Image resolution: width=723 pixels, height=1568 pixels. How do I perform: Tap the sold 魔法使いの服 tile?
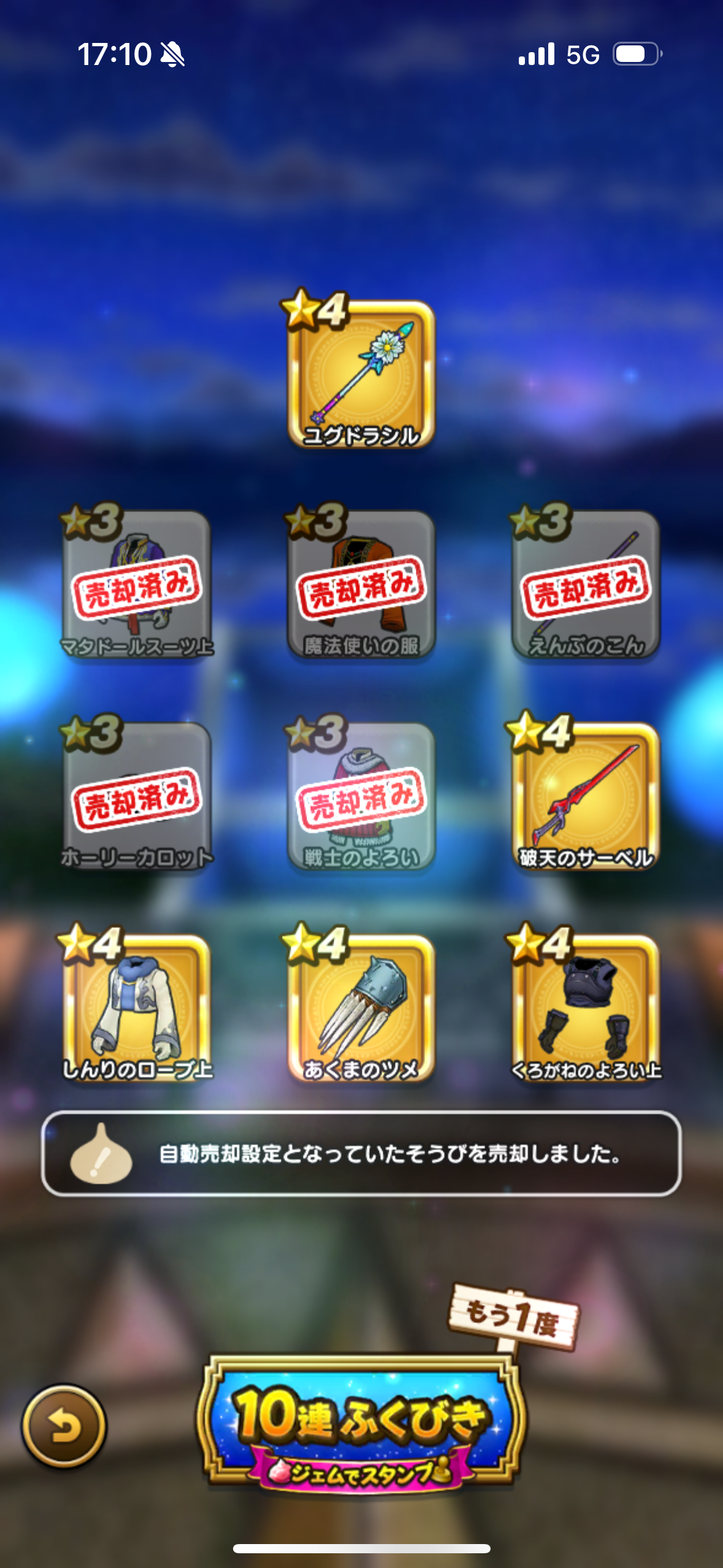pyautogui.click(x=362, y=585)
